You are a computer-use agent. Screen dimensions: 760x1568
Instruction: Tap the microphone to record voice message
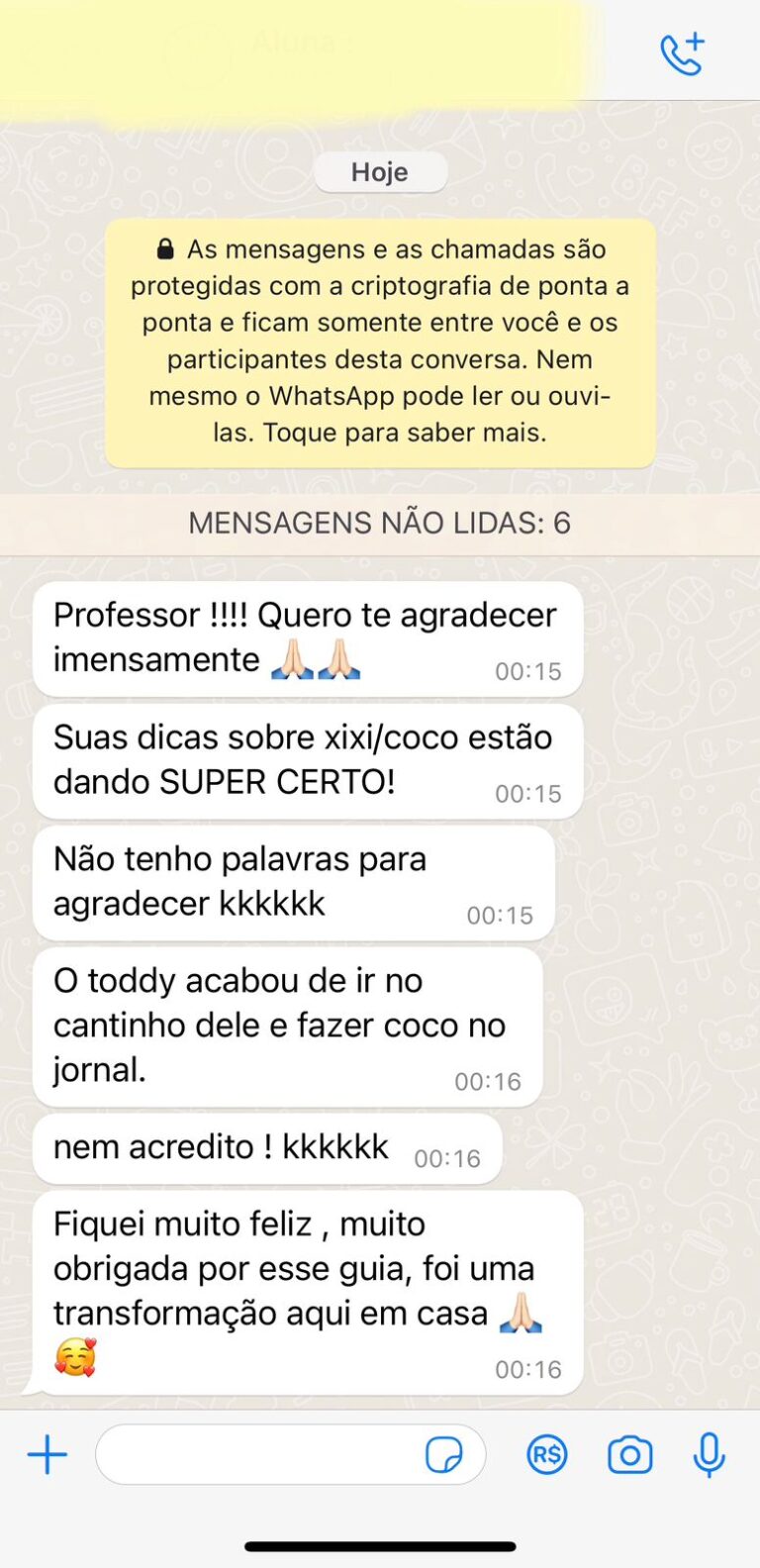pos(709,1455)
